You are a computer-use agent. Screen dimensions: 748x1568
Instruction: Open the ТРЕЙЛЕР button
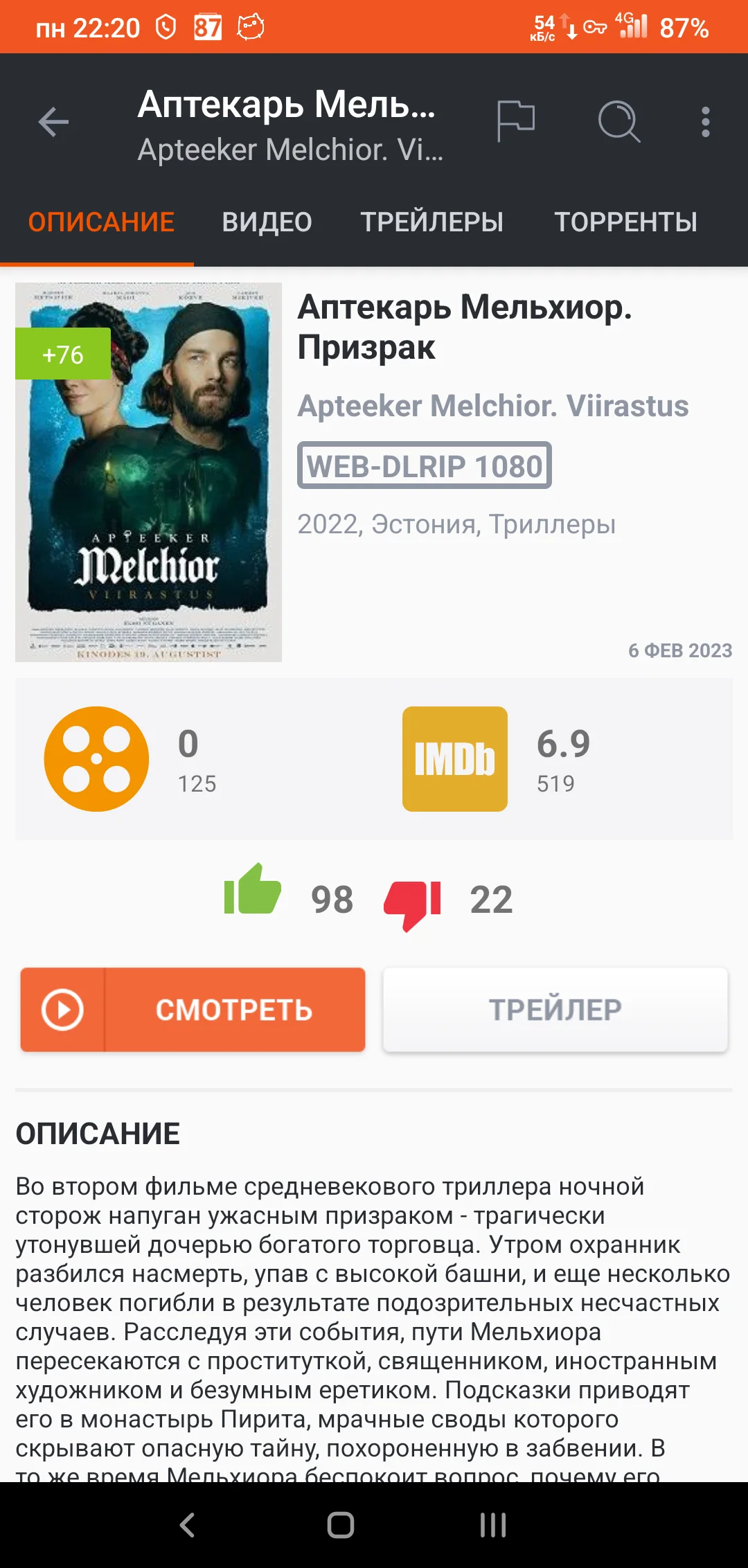point(554,1010)
